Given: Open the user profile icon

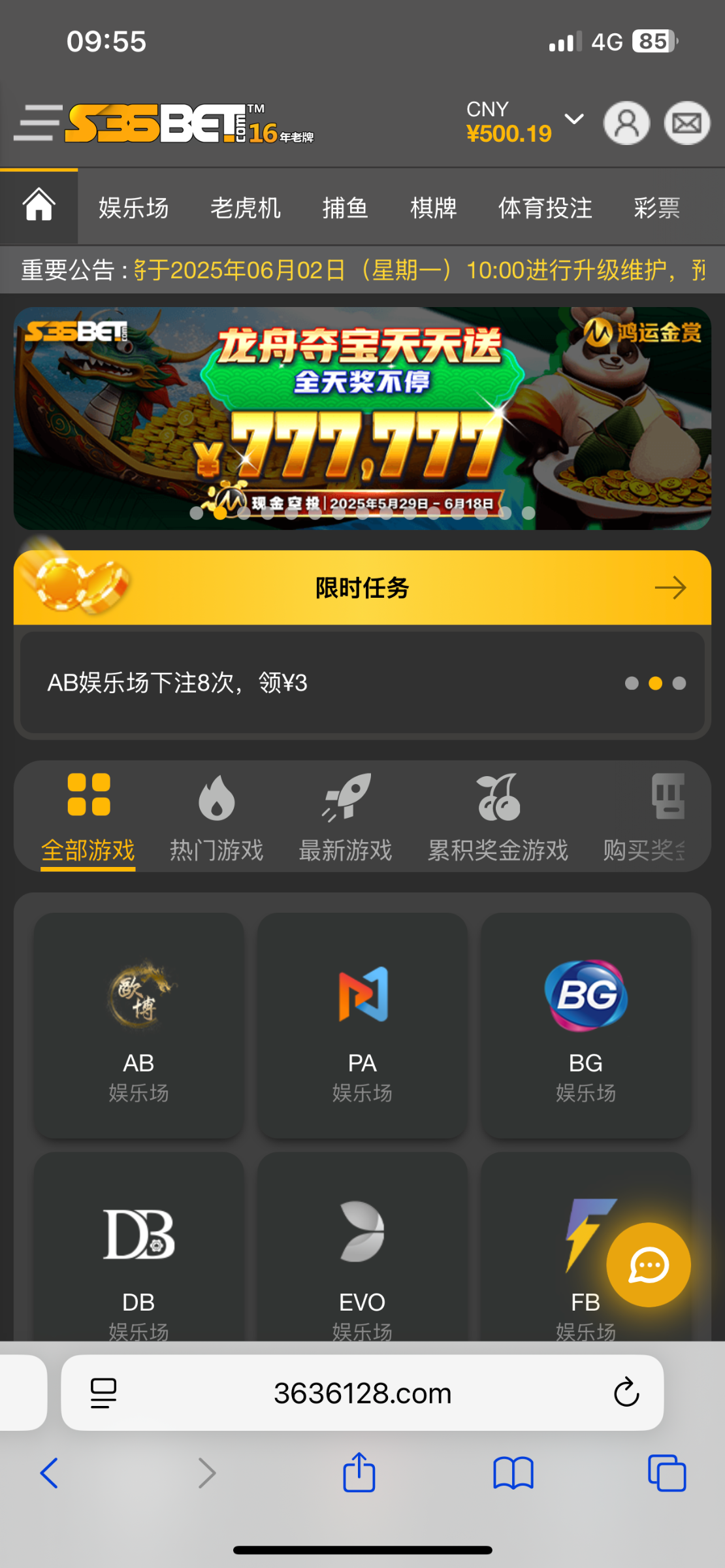Looking at the screenshot, I should (x=626, y=123).
